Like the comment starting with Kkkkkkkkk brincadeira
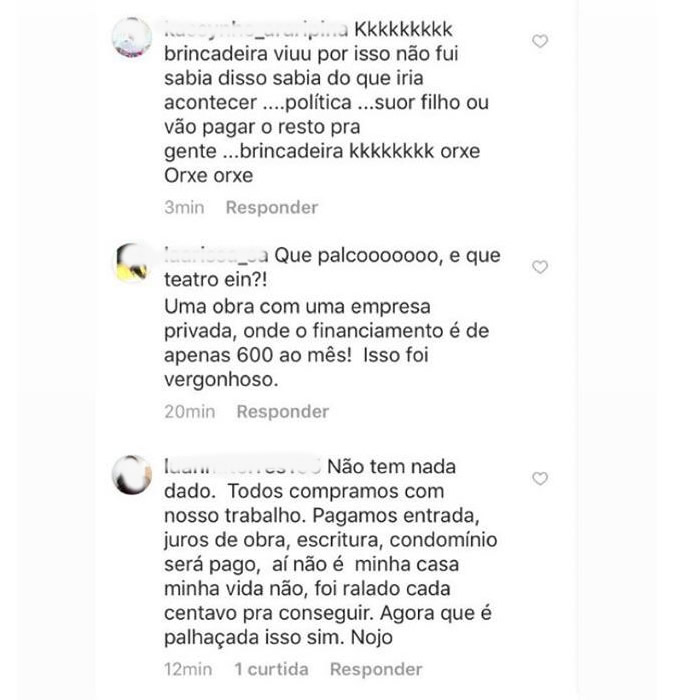 click(x=540, y=42)
